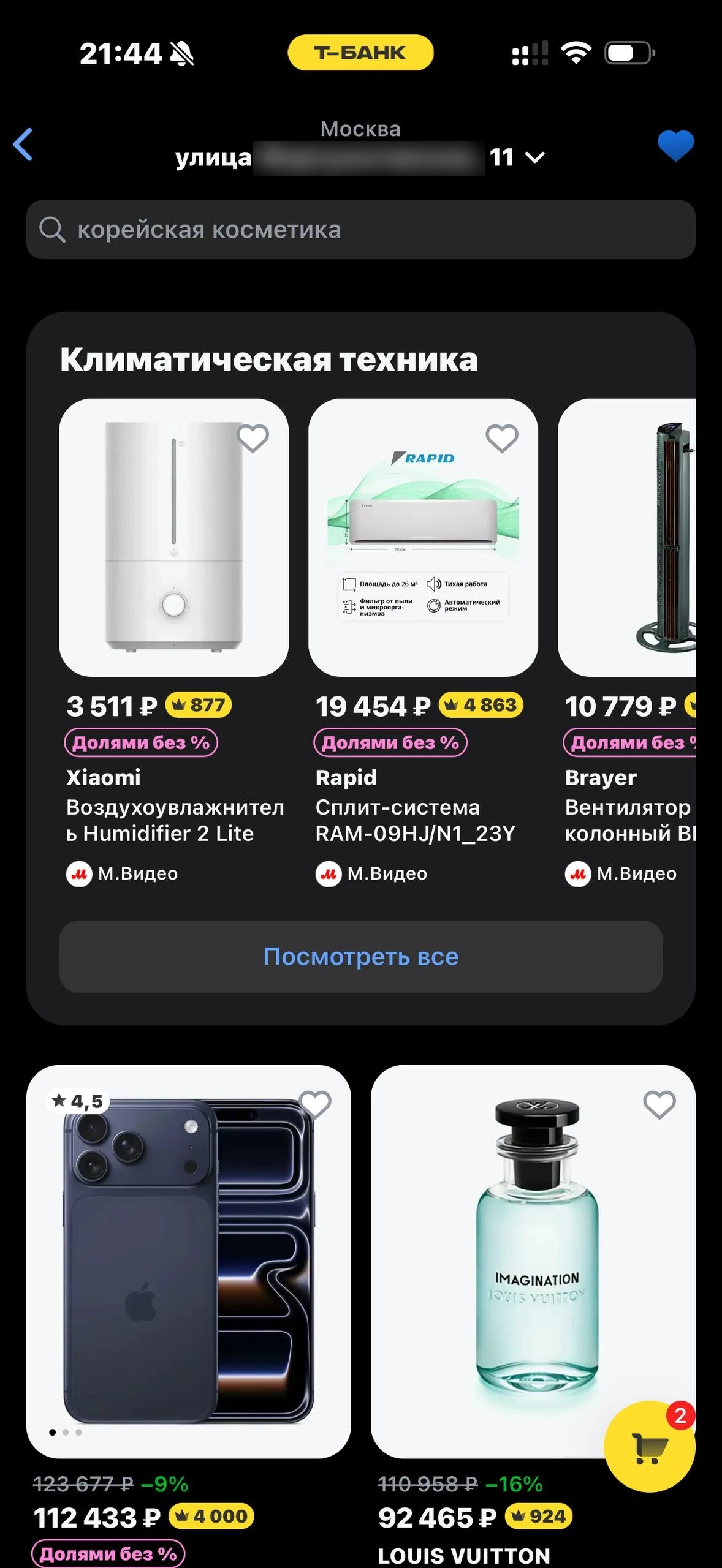Expand the delivery address dropdown
722x1568 pixels.
[534, 157]
